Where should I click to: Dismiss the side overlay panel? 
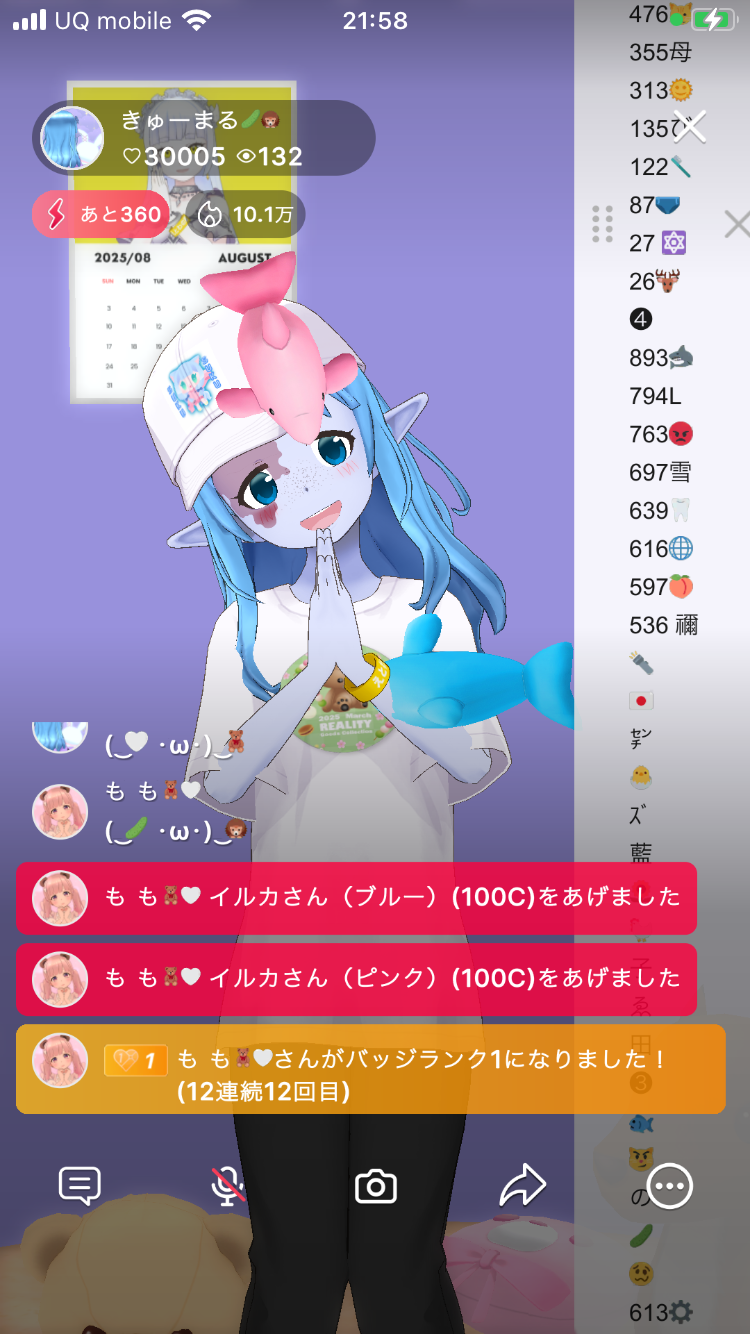tap(737, 224)
